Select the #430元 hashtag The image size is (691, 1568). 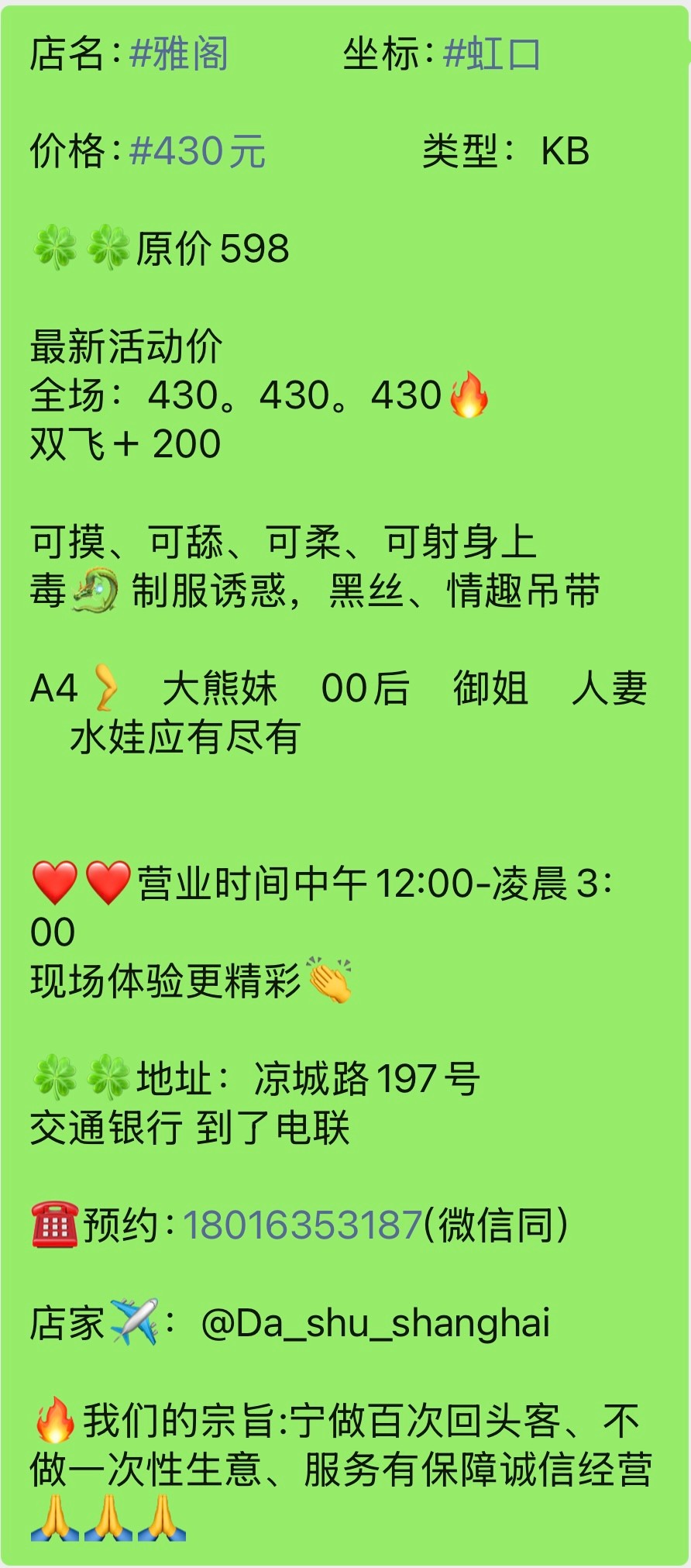pos(198,151)
